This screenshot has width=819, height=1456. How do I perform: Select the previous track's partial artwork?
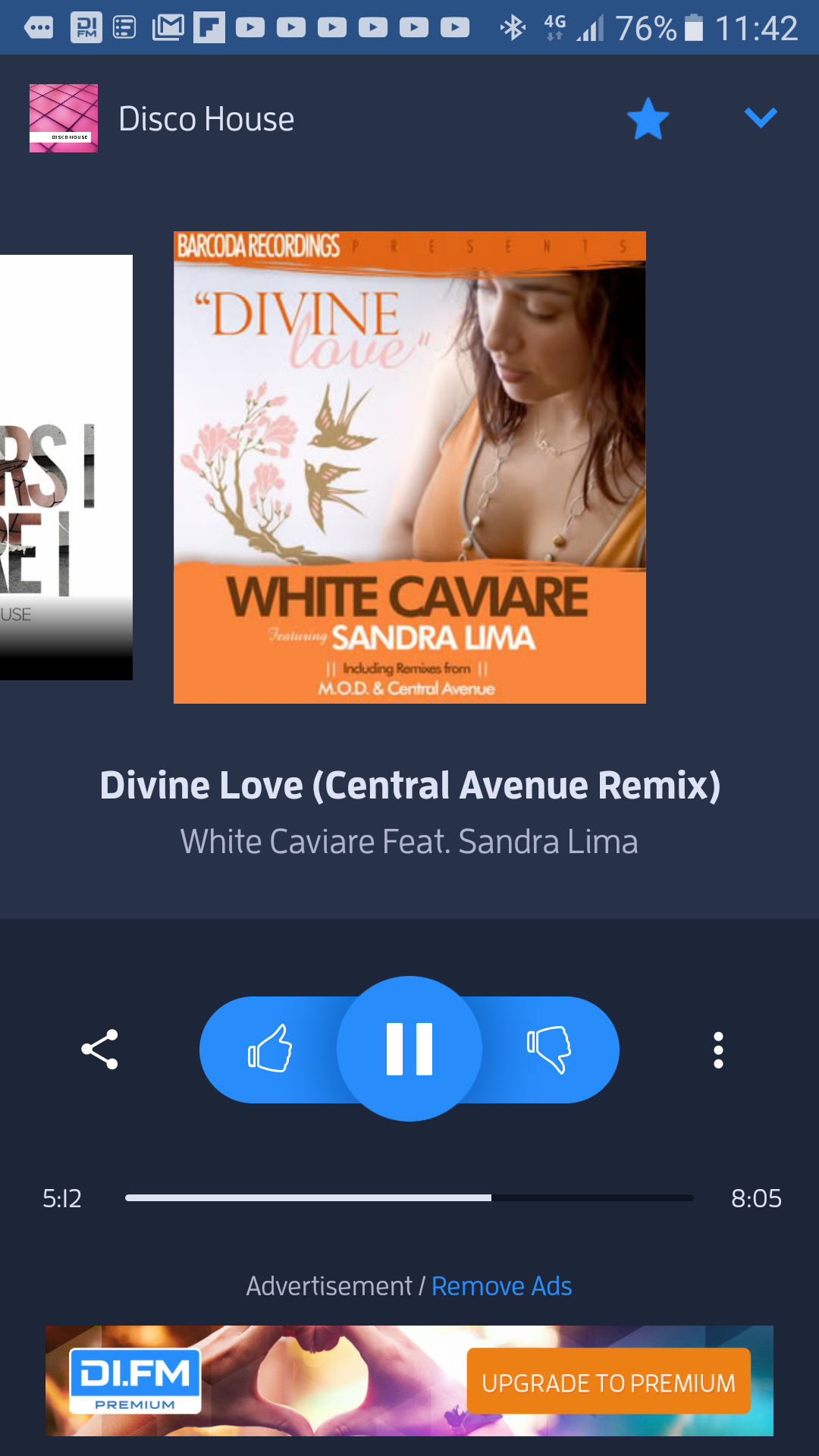click(x=66, y=467)
